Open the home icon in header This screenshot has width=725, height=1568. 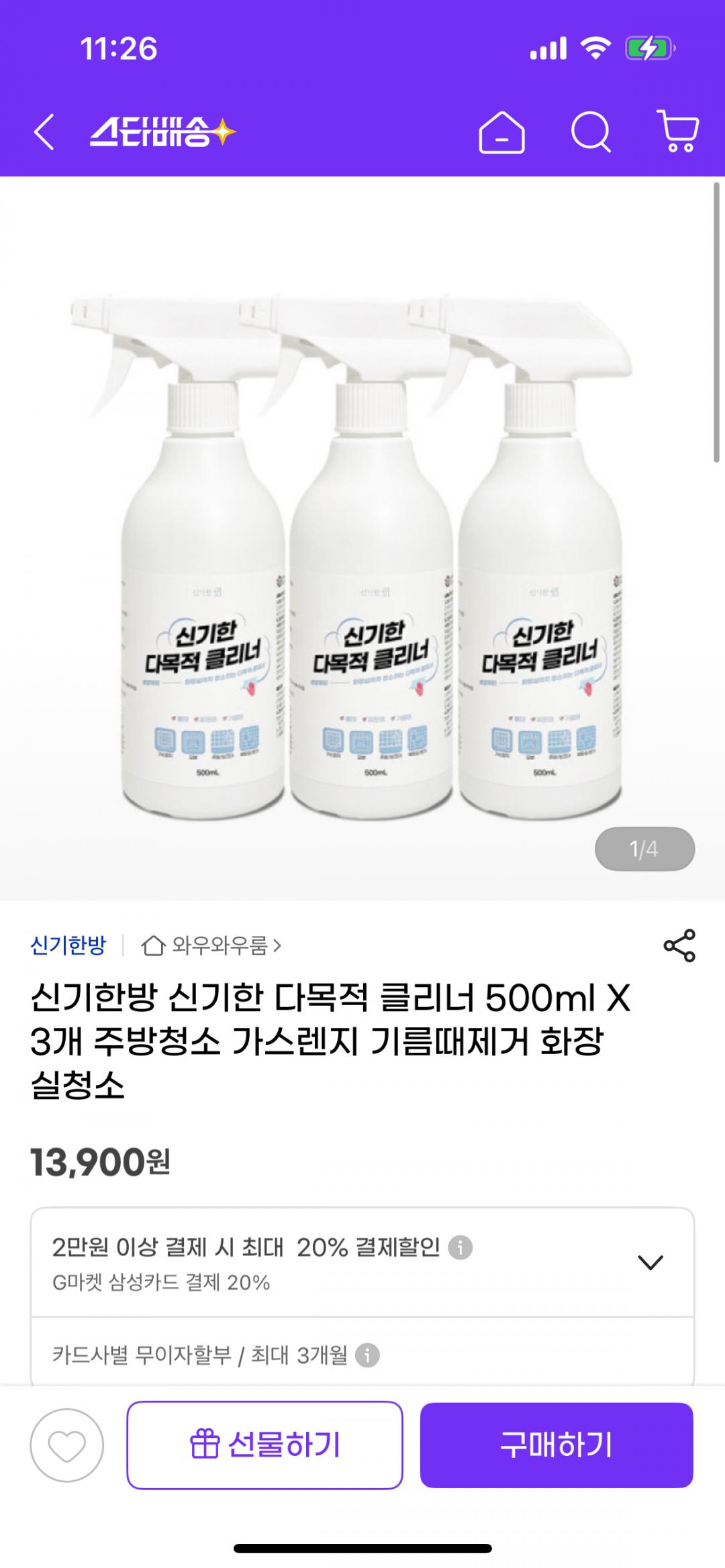[x=501, y=132]
